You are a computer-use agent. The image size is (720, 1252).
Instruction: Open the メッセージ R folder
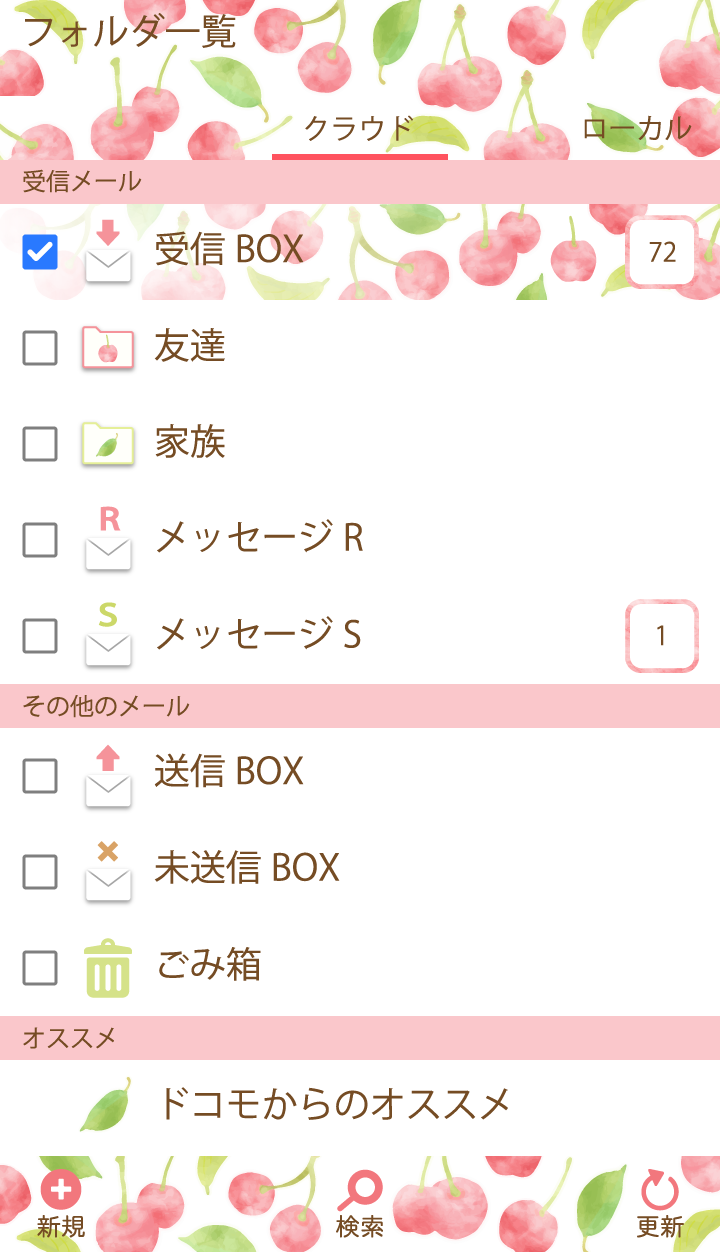(259, 539)
